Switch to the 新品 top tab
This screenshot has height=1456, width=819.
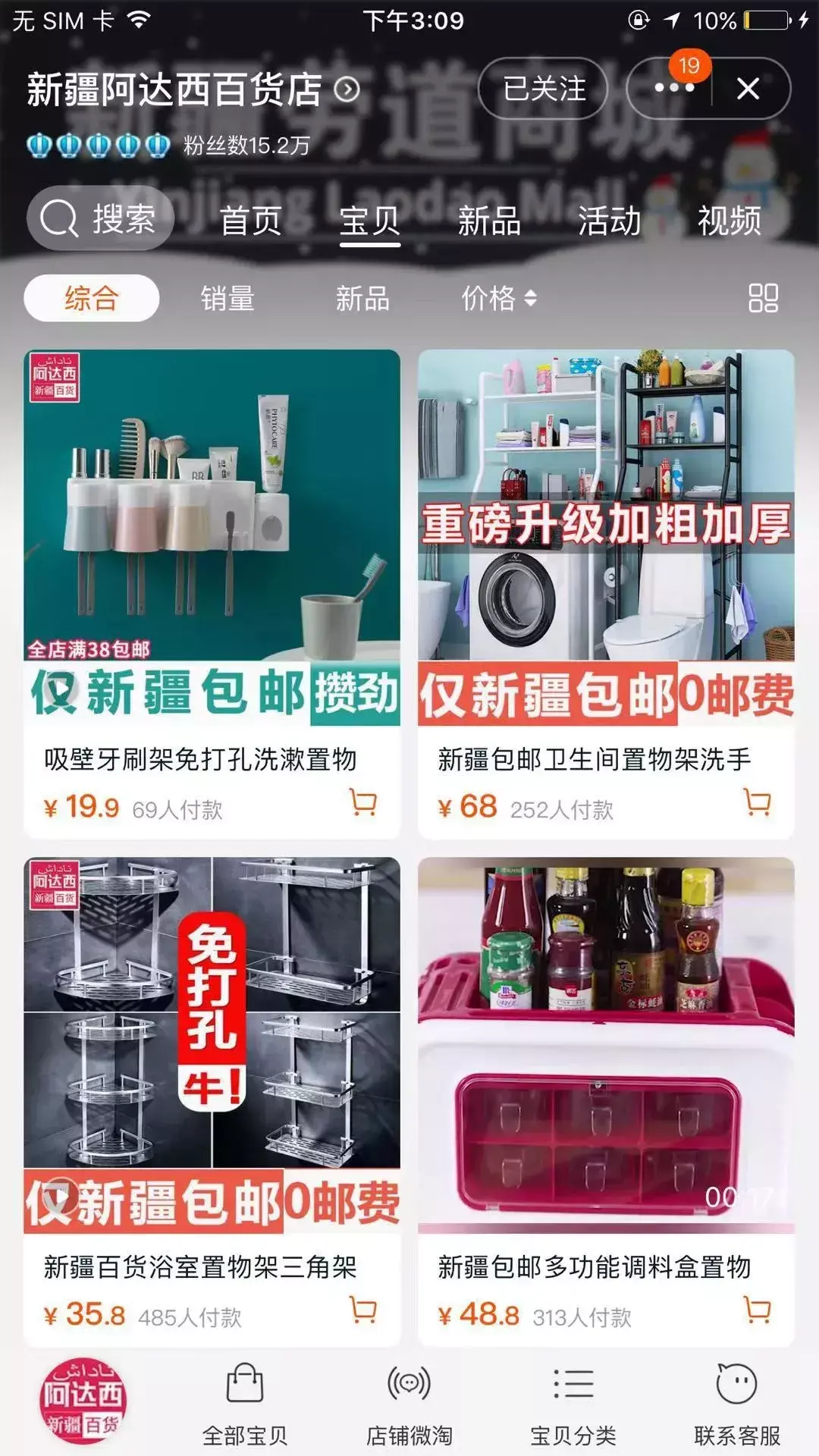coord(489,221)
